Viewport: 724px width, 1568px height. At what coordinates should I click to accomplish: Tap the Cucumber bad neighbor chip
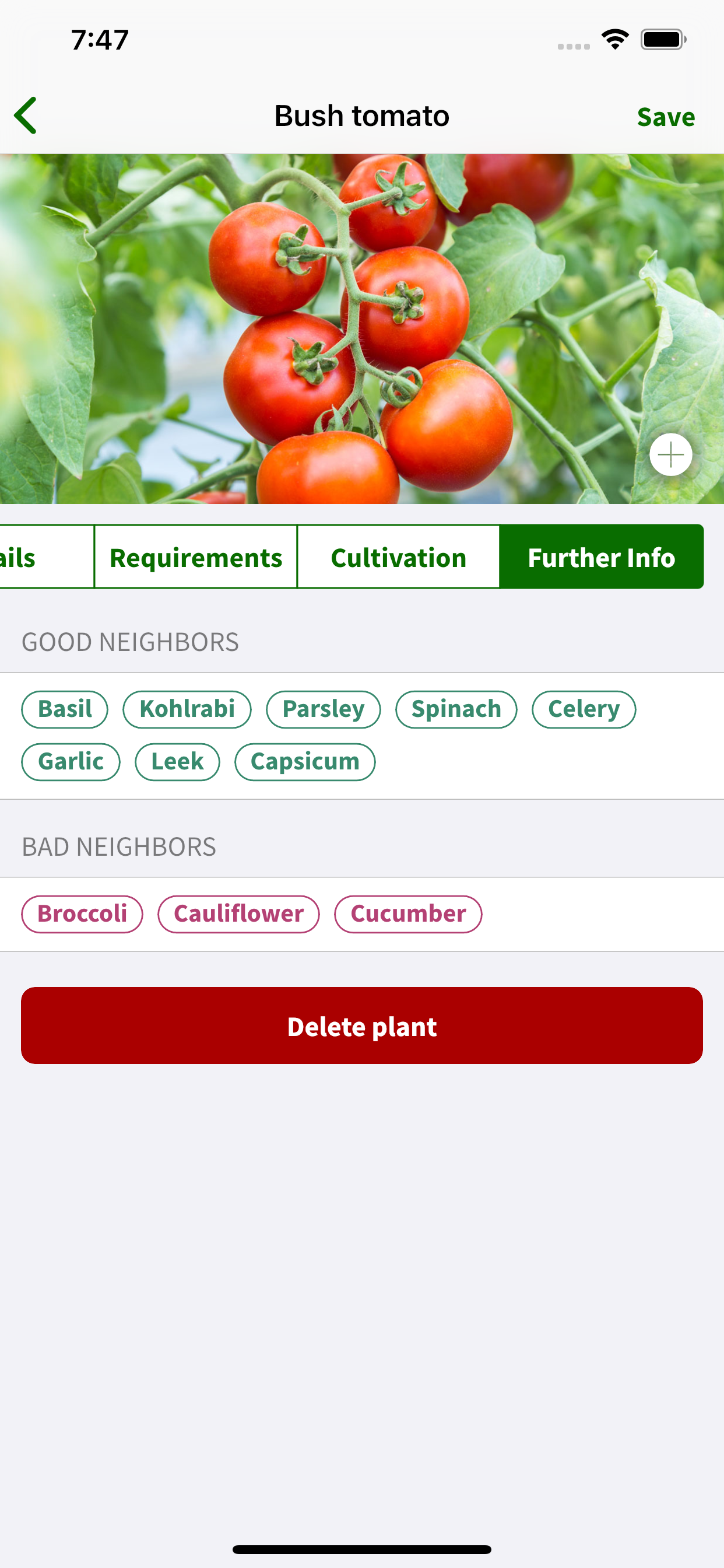[407, 914]
